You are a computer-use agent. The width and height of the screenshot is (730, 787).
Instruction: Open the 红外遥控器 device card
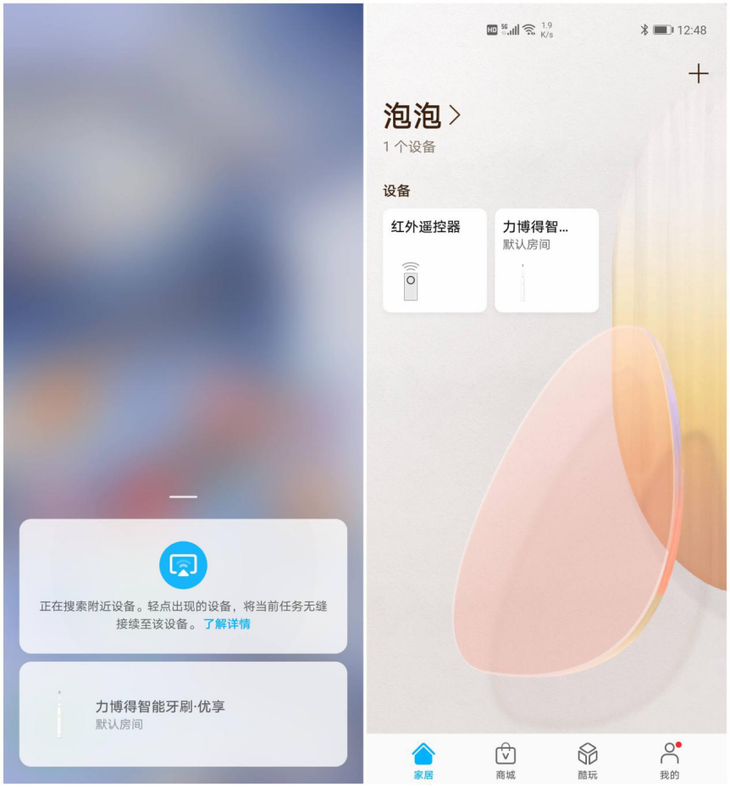(x=435, y=260)
